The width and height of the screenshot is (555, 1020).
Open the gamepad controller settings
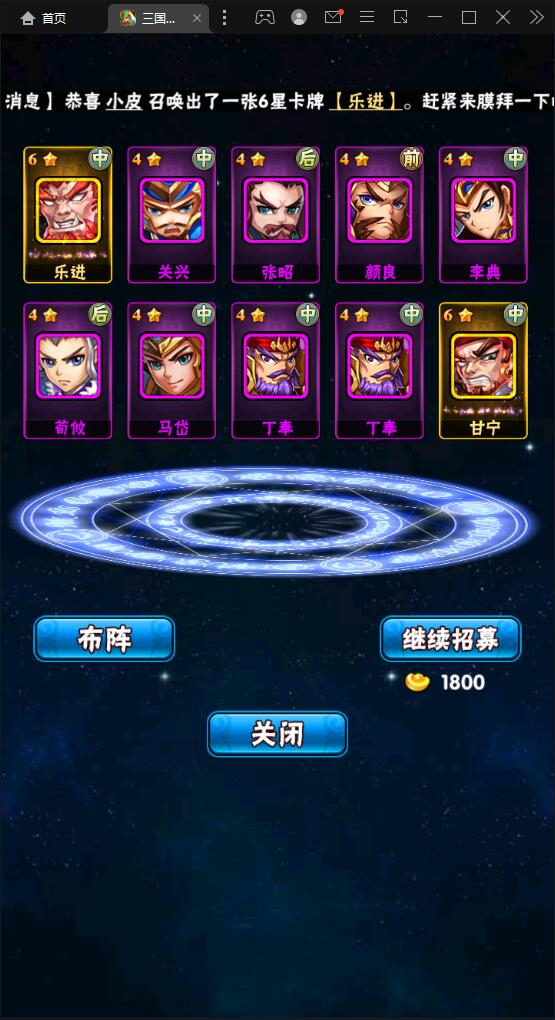tap(265, 18)
